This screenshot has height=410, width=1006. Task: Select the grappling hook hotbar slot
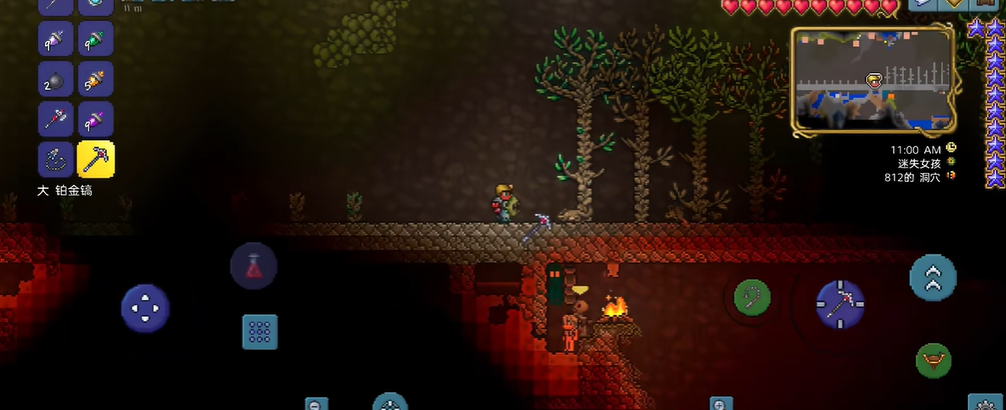pyautogui.click(x=55, y=160)
